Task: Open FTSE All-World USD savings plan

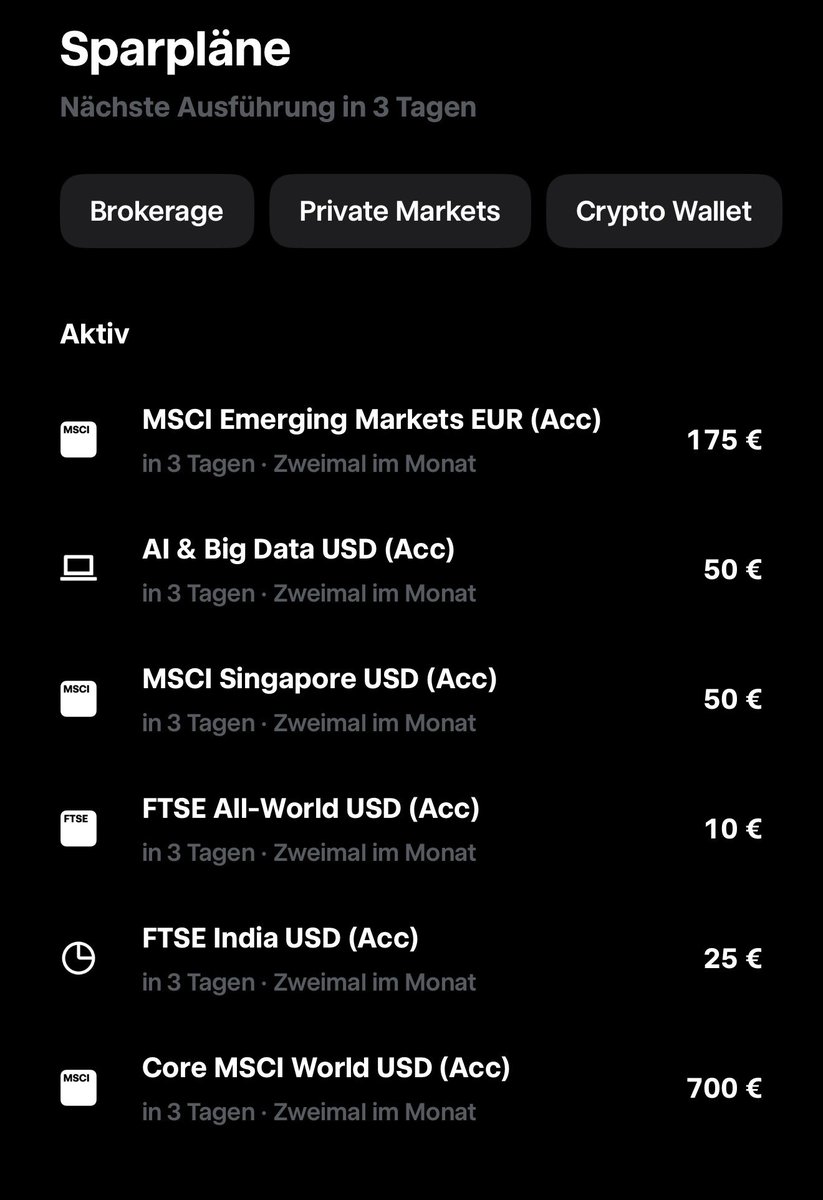Action: click(x=310, y=829)
